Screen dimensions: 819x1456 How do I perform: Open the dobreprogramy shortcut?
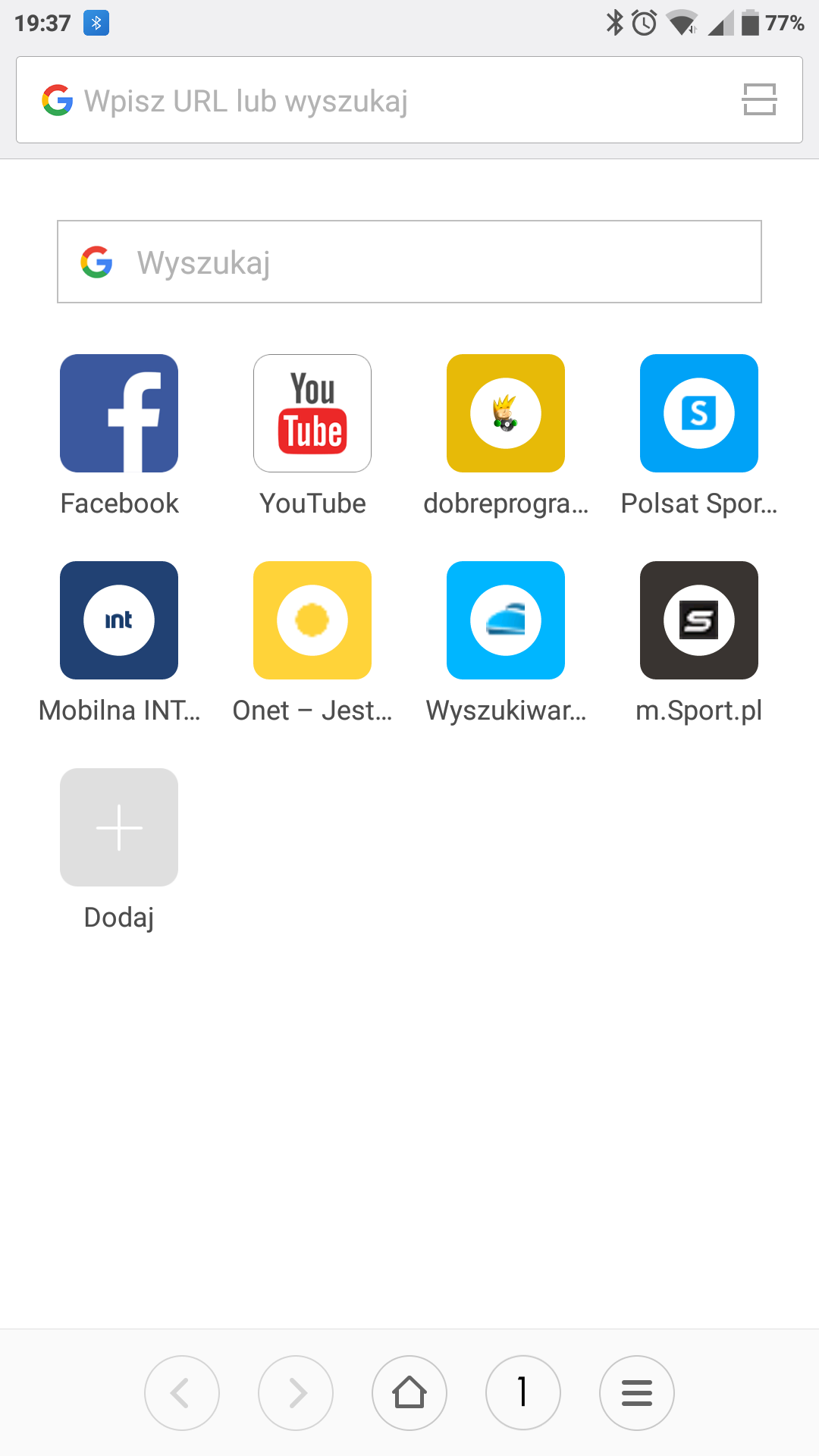coord(506,414)
